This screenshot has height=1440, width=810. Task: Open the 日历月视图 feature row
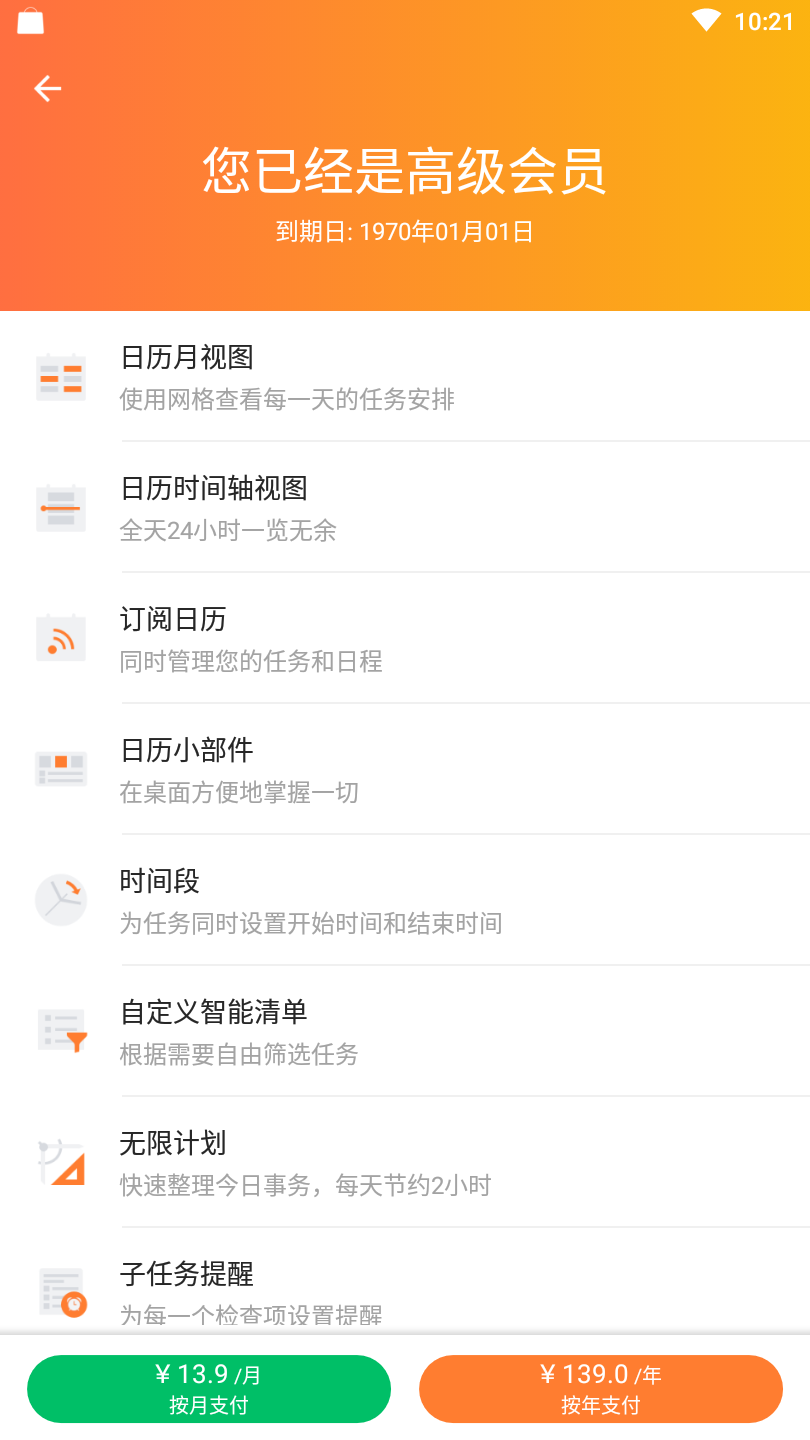click(x=405, y=377)
